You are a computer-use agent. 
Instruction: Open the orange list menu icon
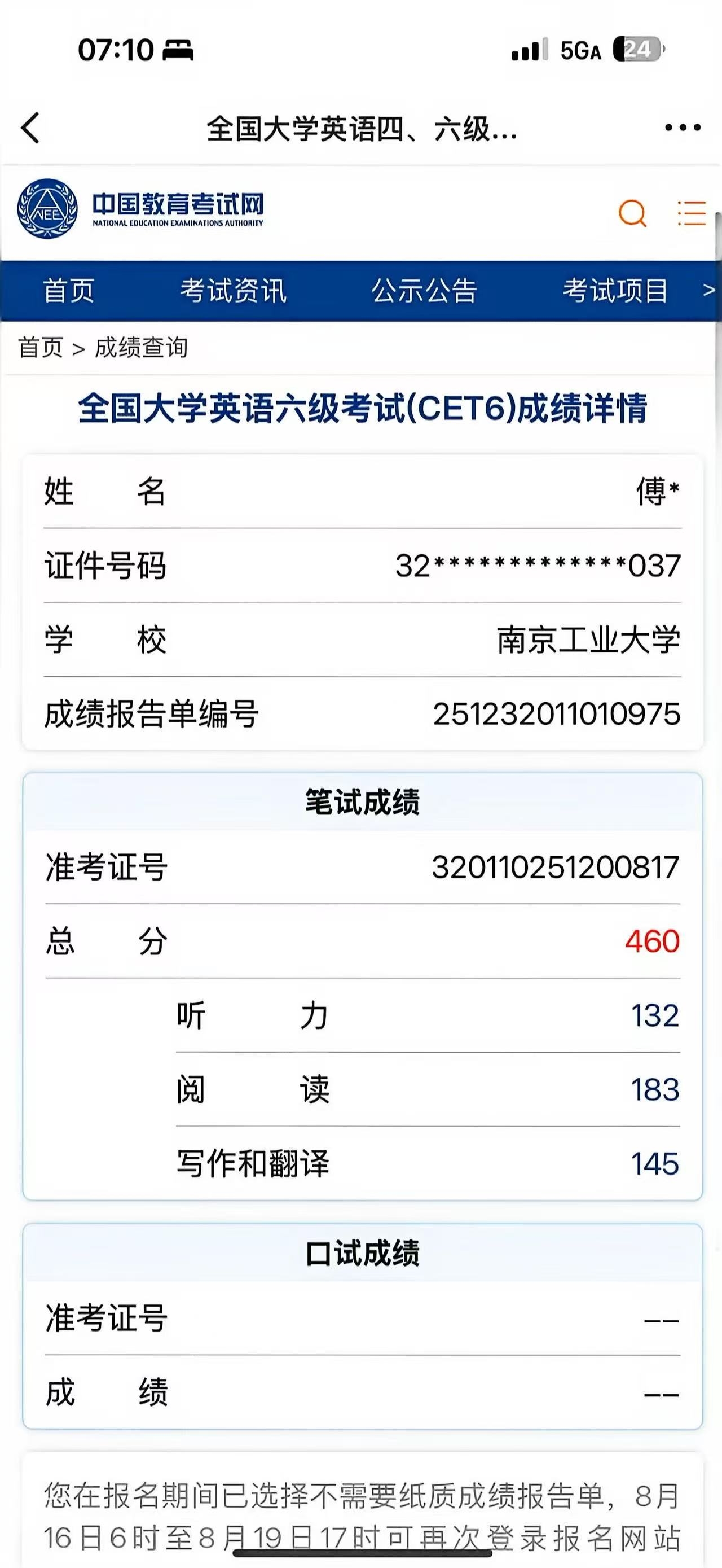[x=692, y=213]
